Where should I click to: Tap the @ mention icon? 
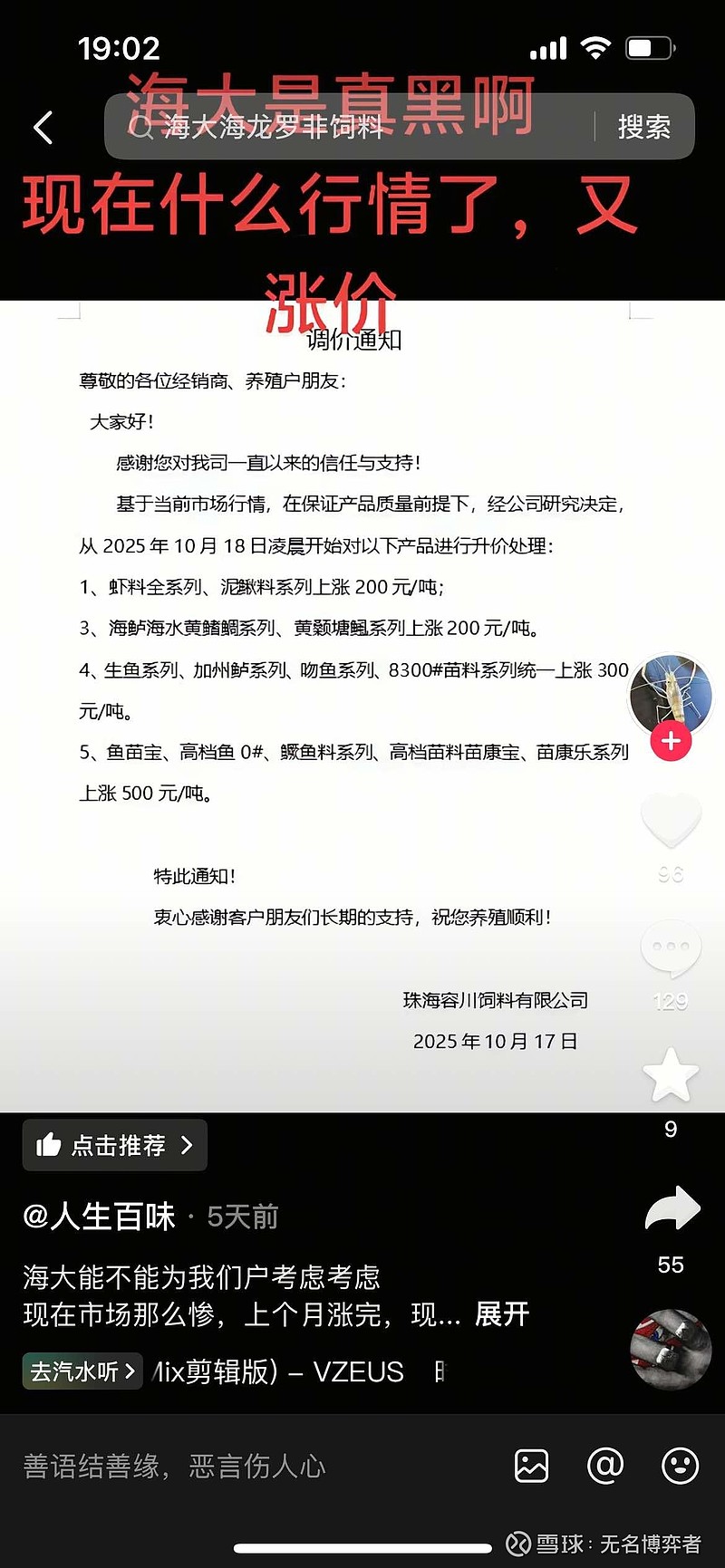coord(605,1465)
